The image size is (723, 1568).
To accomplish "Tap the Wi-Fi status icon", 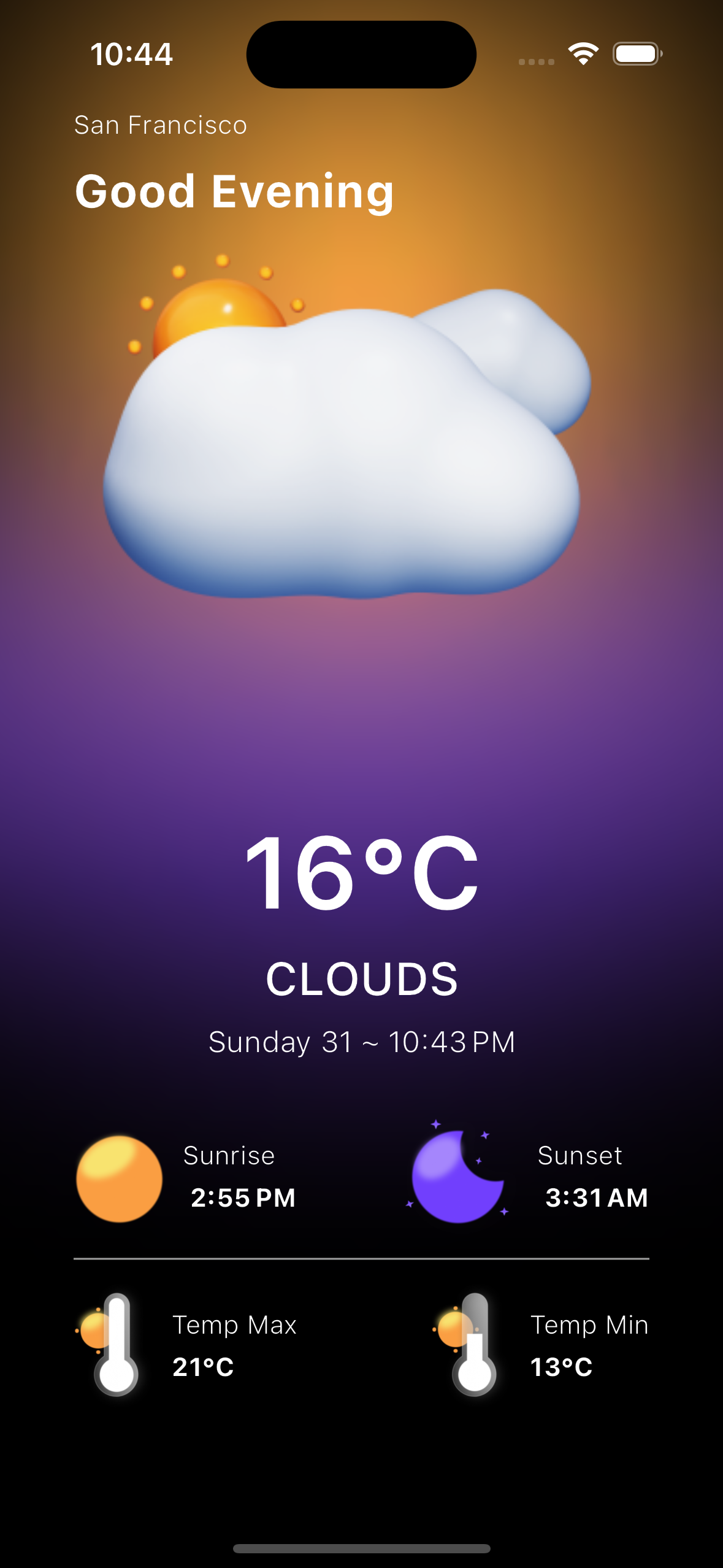I will coord(583,54).
